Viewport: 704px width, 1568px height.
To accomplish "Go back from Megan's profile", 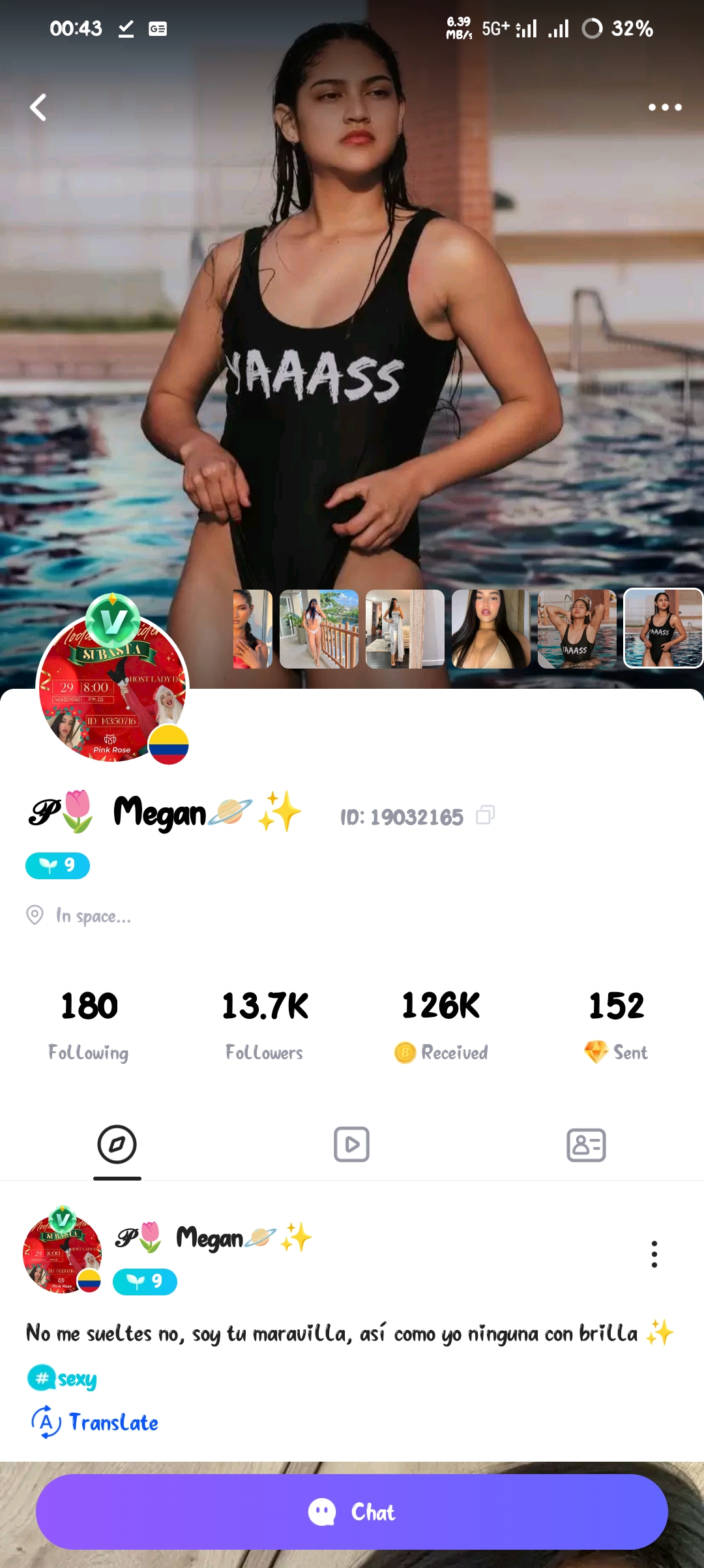I will 38,108.
